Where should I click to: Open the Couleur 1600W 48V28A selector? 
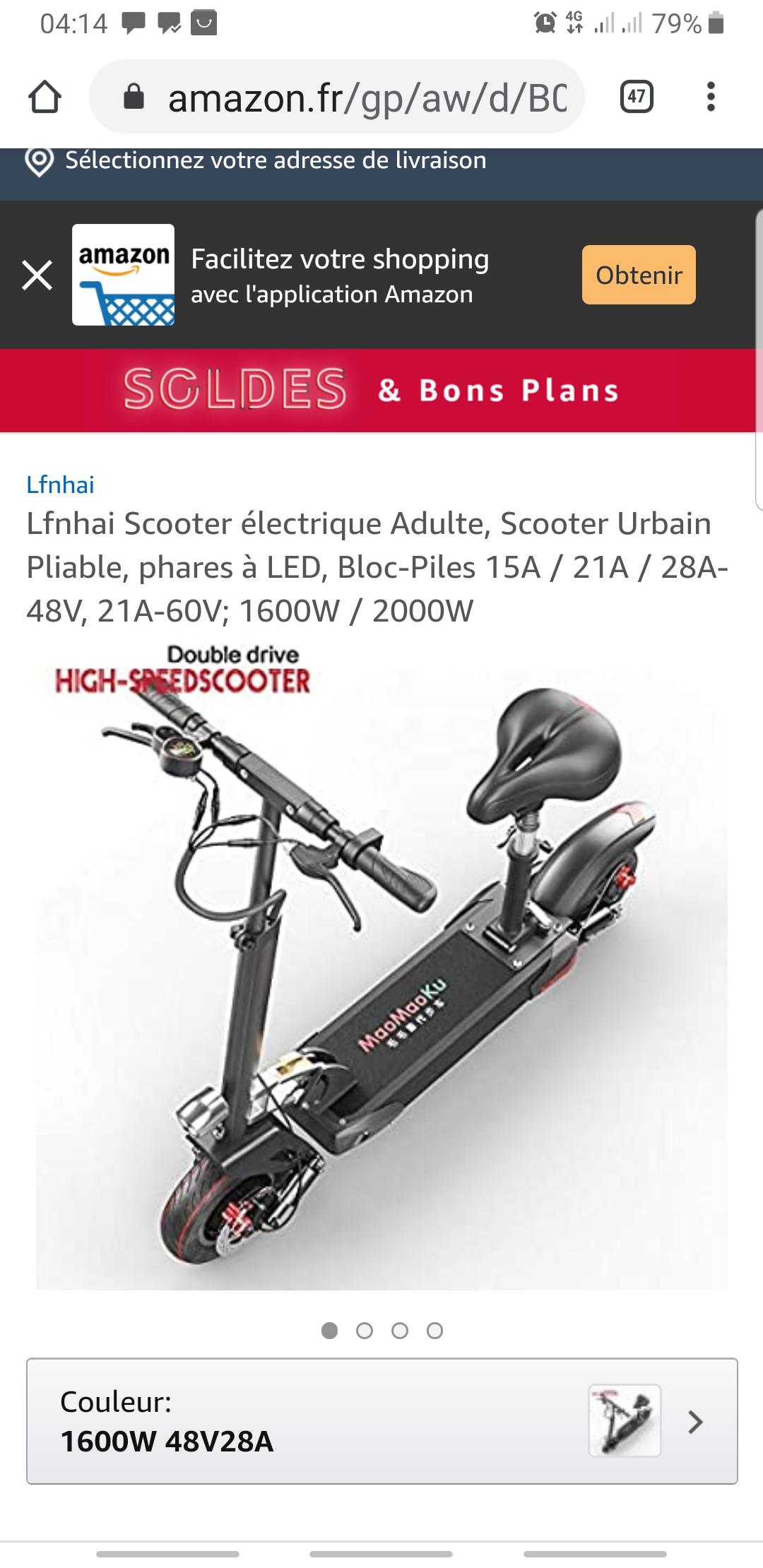point(382,1421)
